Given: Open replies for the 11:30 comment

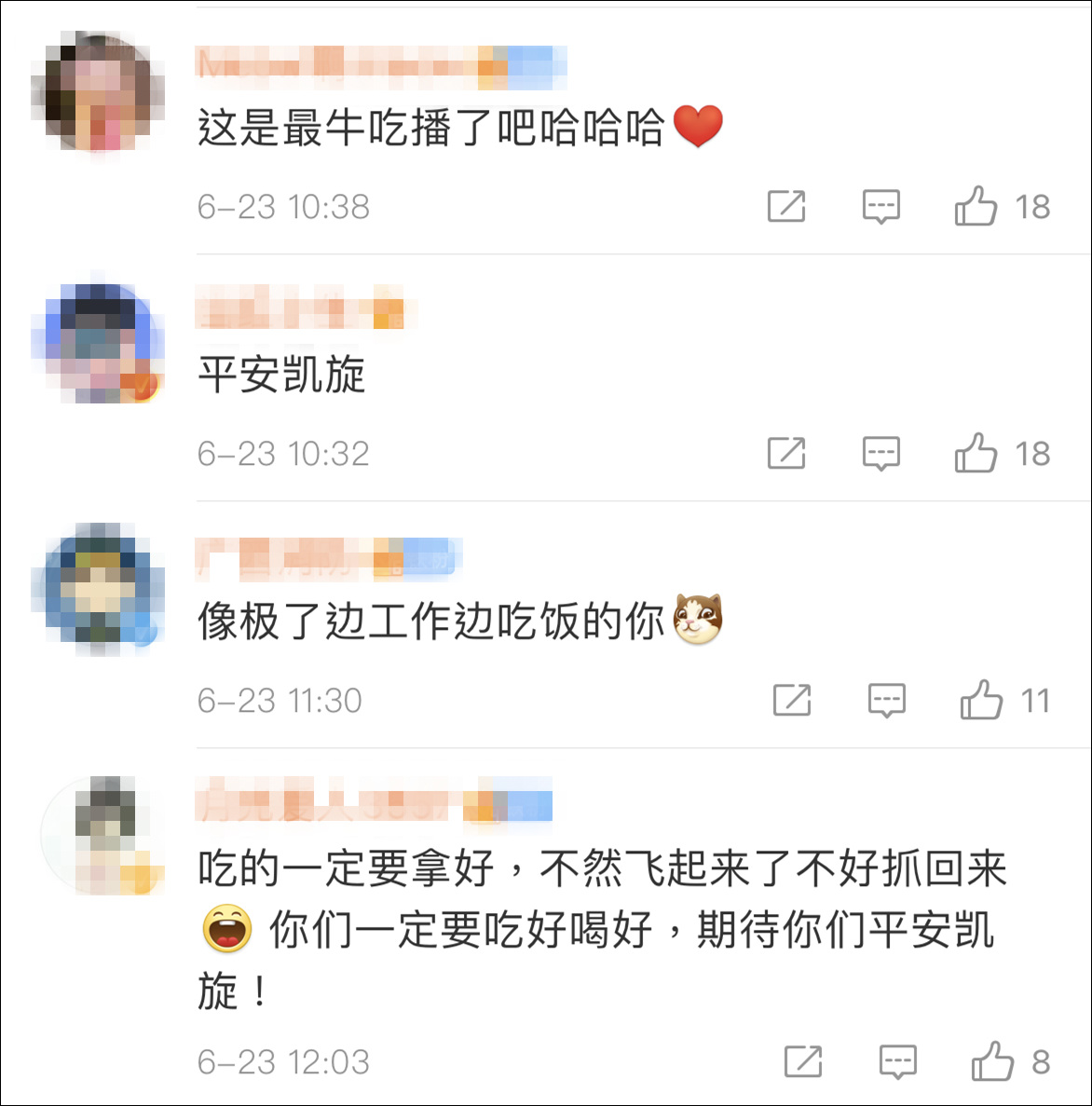Looking at the screenshot, I should click(887, 700).
